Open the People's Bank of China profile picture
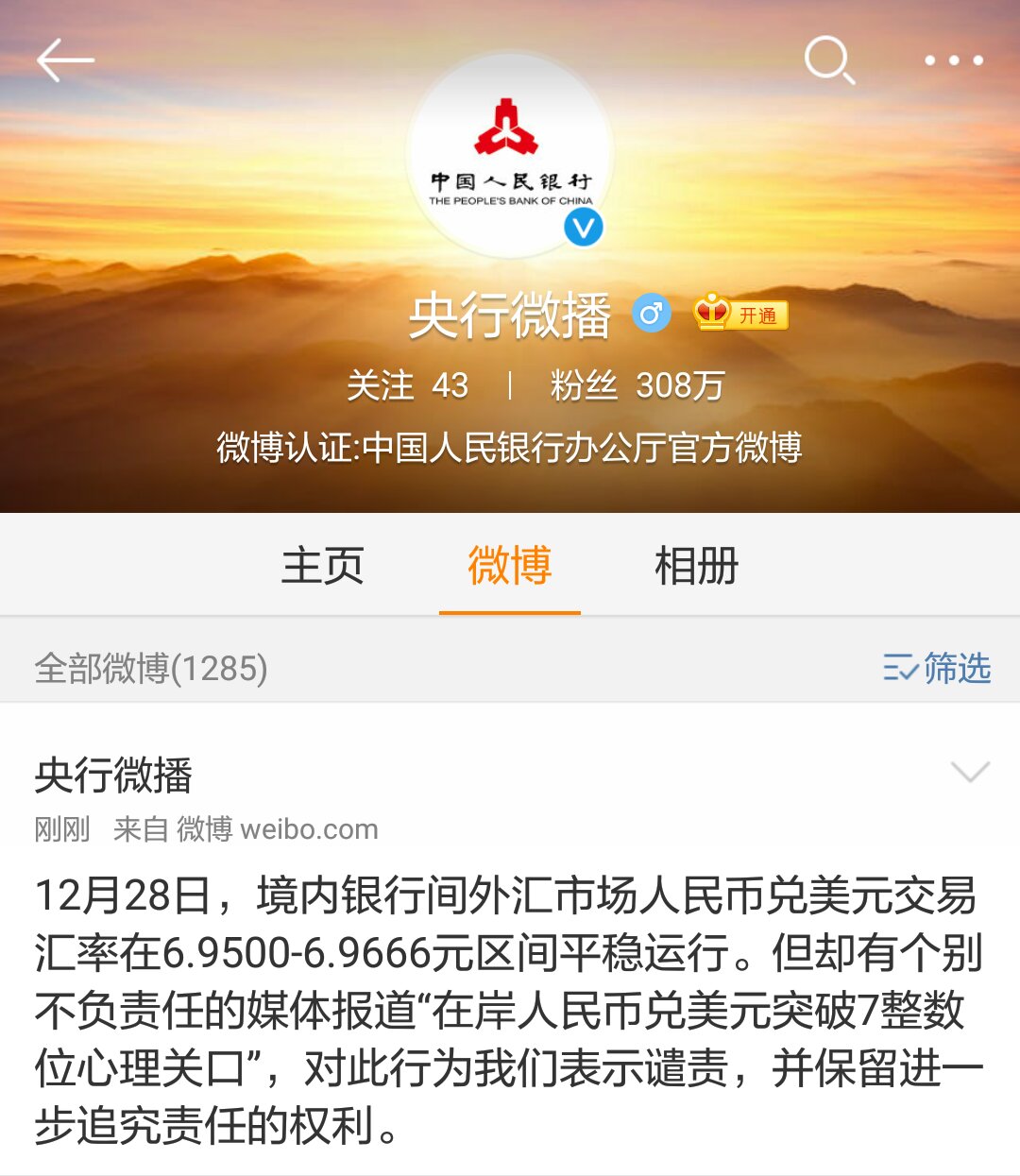 click(x=510, y=156)
